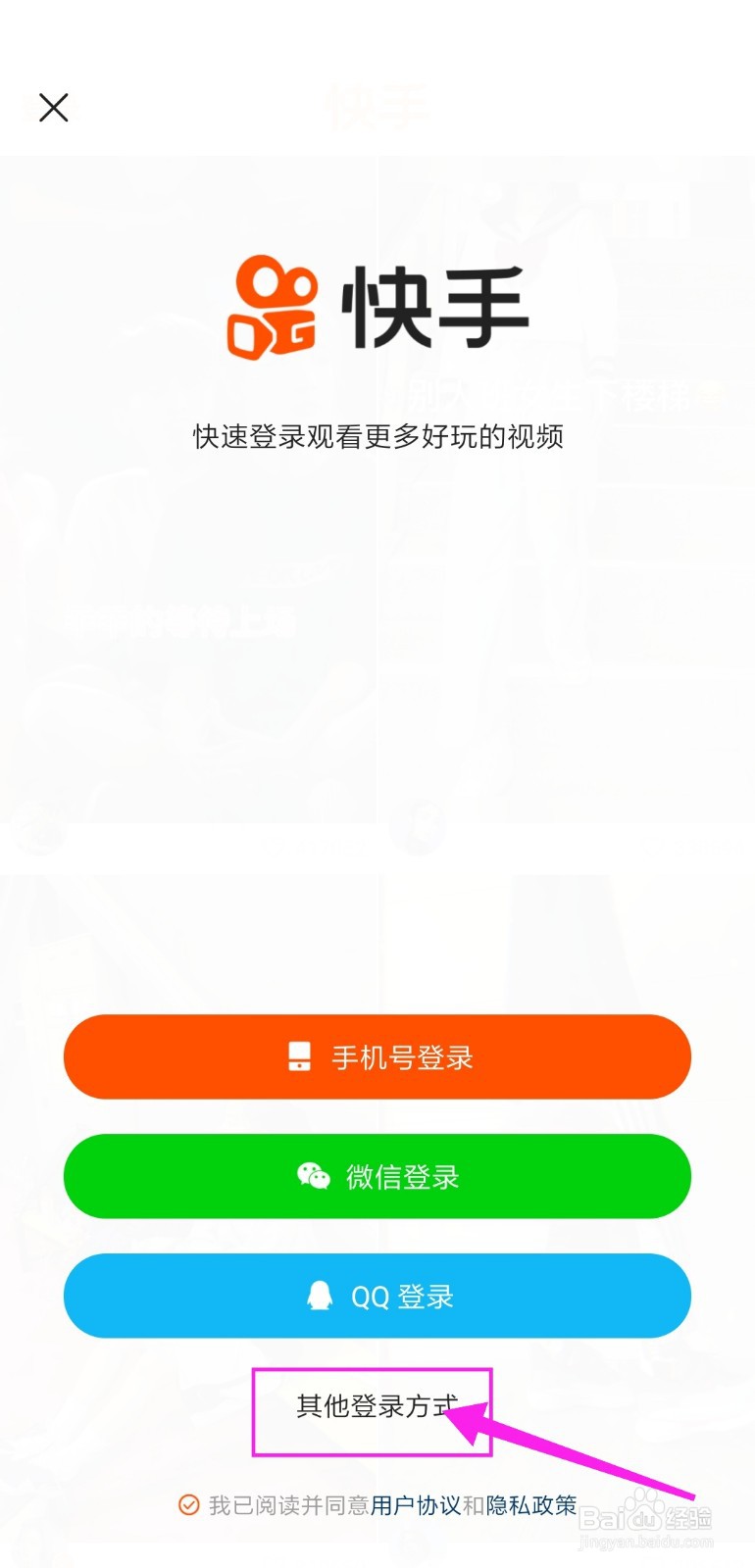Open the 隐私政策 privacy policy link
Image resolution: width=755 pixels, height=1568 pixels.
pyautogui.click(x=530, y=1505)
